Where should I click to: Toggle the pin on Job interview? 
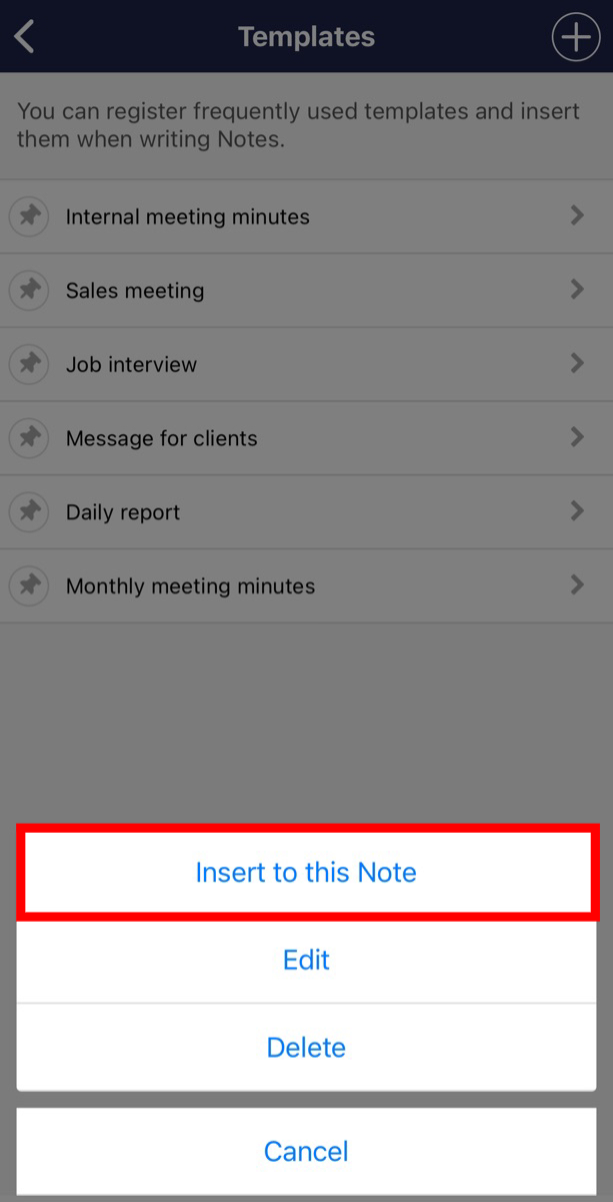(29, 365)
